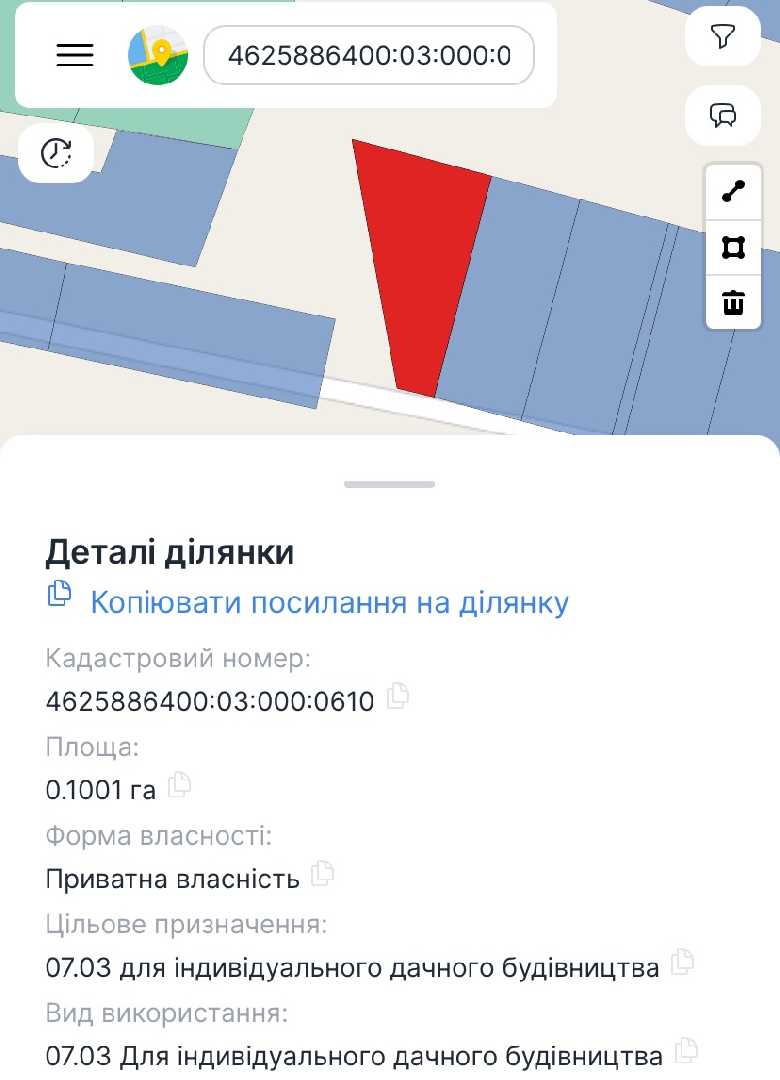
Task: Copy the Цільове призначення value
Action: point(682,963)
